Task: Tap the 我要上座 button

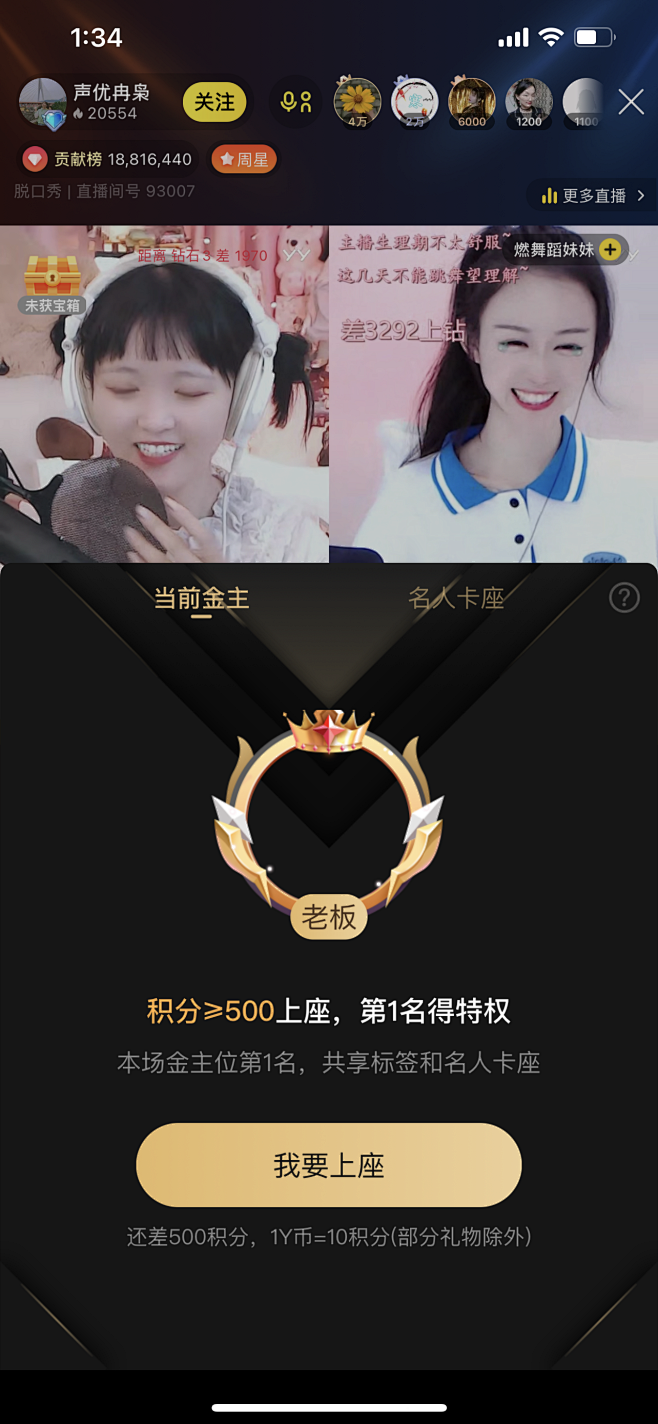Action: pyautogui.click(x=329, y=1165)
